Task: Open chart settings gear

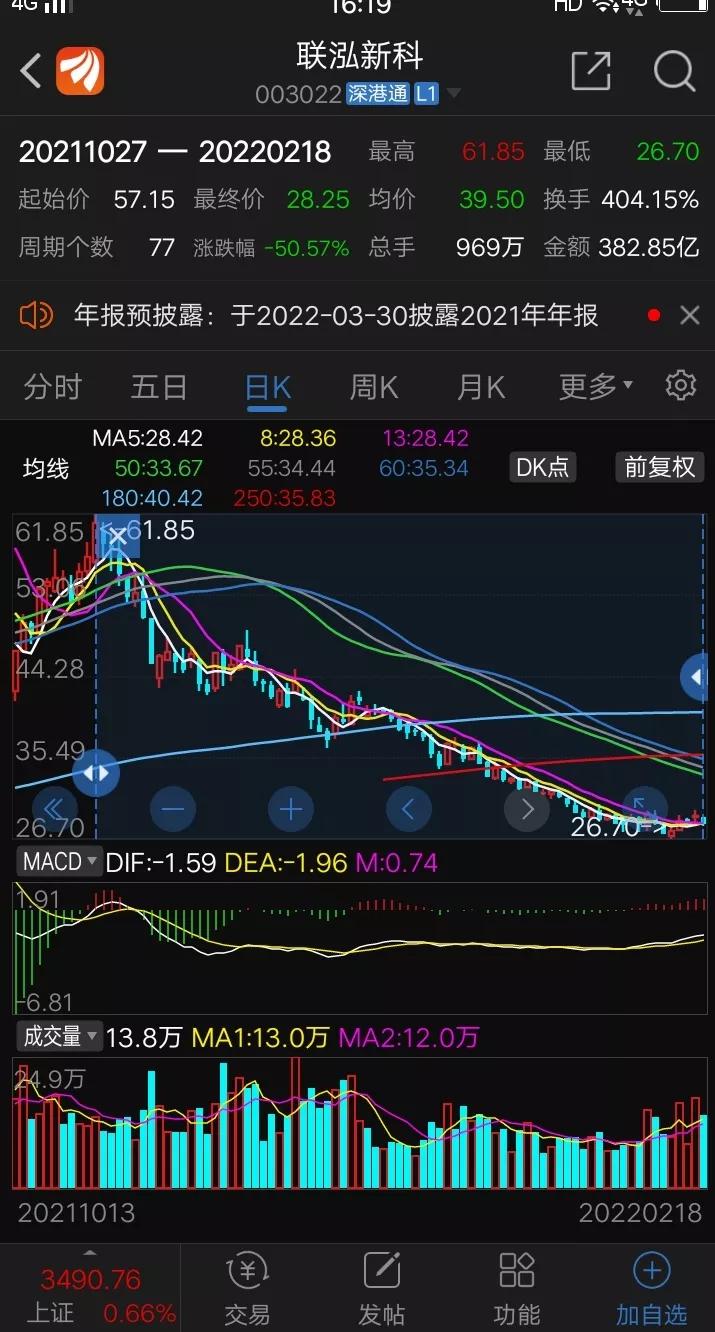Action: pyautogui.click(x=681, y=385)
